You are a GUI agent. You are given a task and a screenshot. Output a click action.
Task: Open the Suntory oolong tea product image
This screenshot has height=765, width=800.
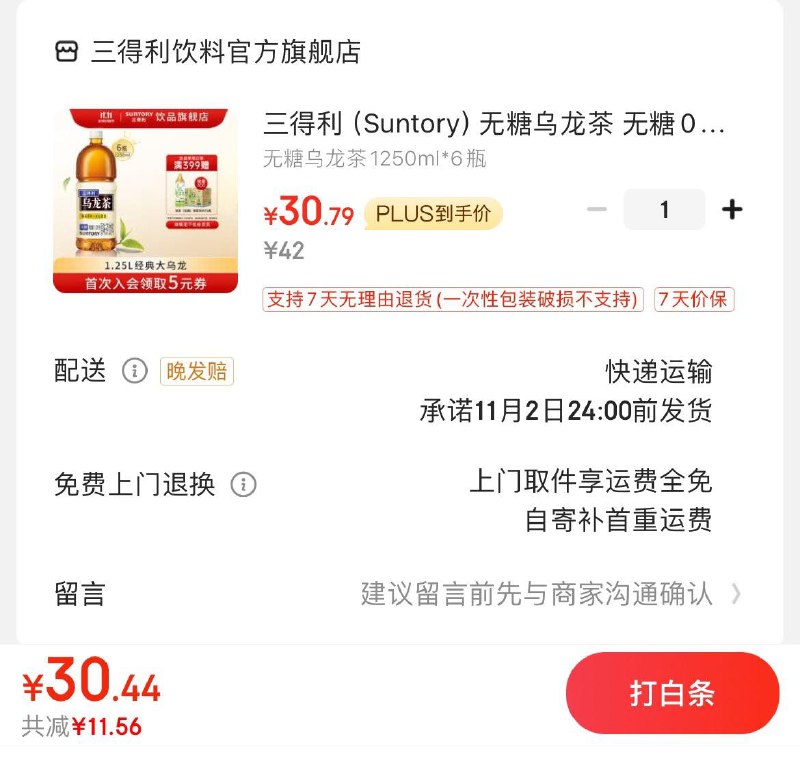coord(146,200)
